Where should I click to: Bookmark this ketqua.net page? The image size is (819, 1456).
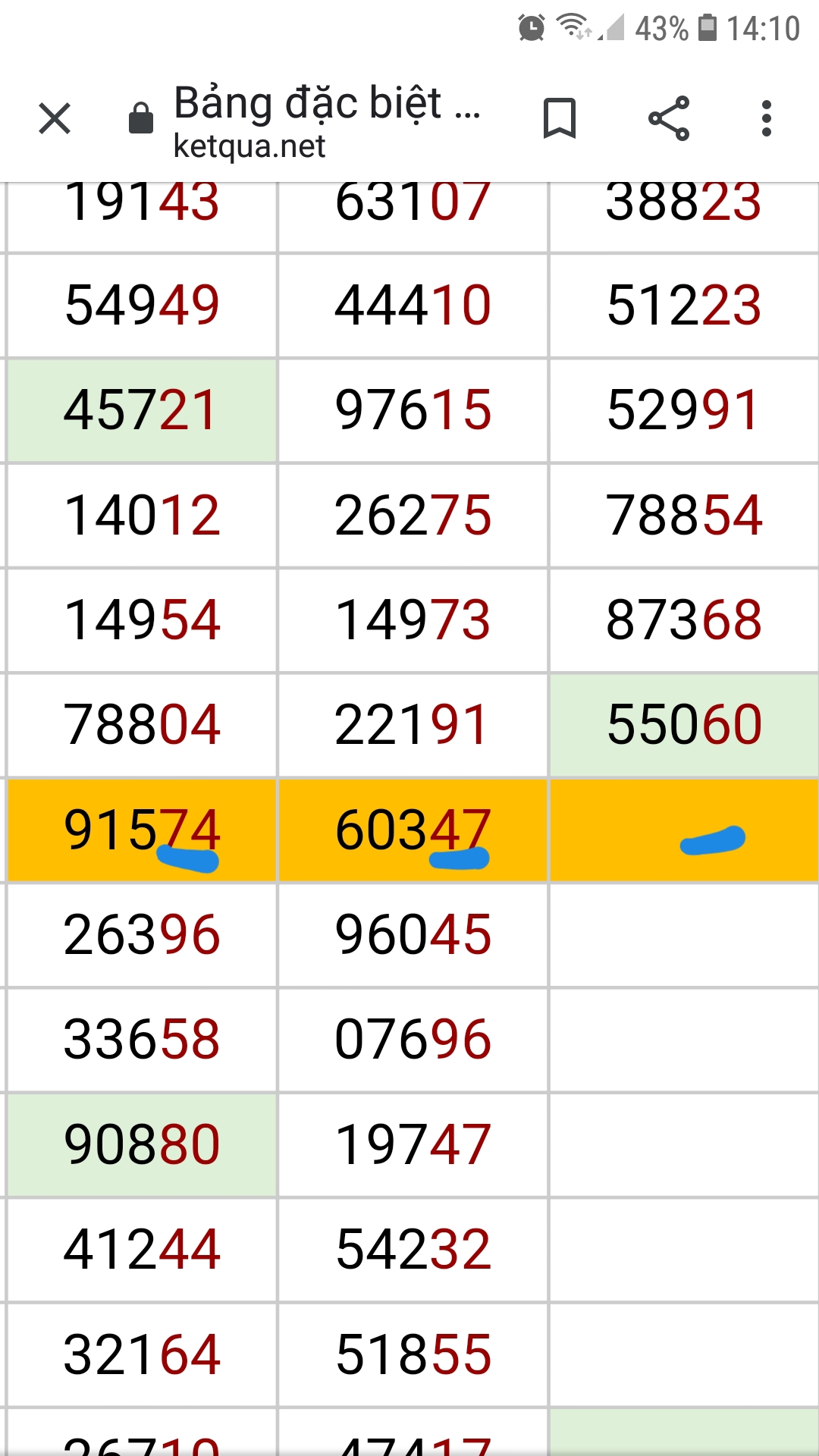[560, 119]
